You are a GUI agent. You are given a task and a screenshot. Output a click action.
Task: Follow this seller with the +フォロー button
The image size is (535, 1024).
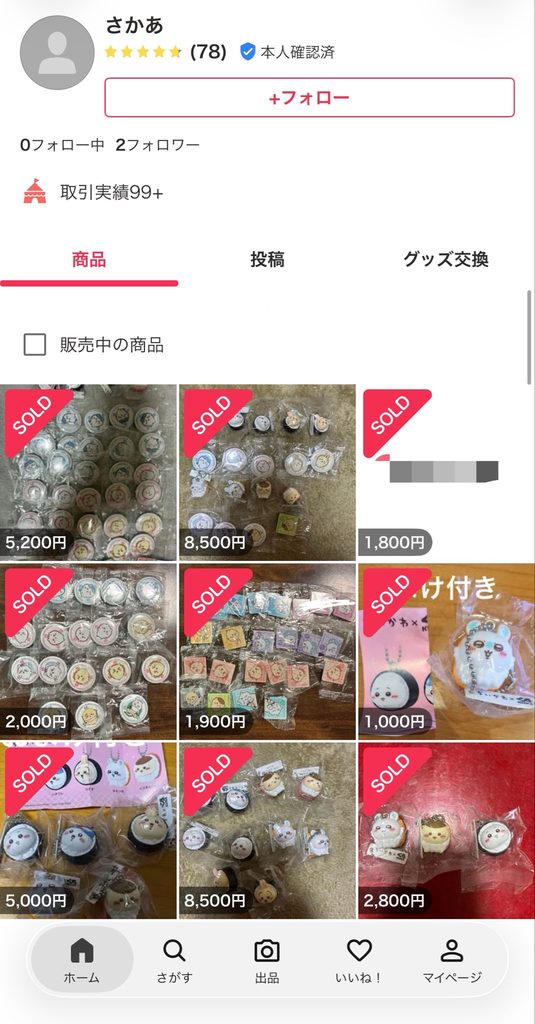(x=309, y=98)
